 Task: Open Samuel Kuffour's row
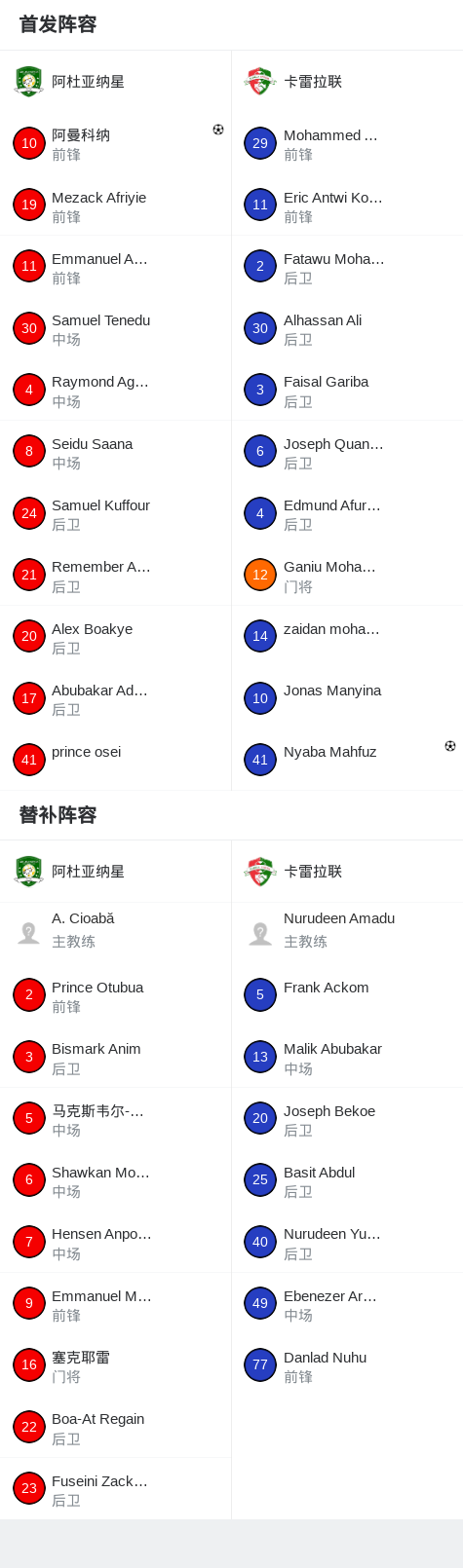click(x=115, y=513)
